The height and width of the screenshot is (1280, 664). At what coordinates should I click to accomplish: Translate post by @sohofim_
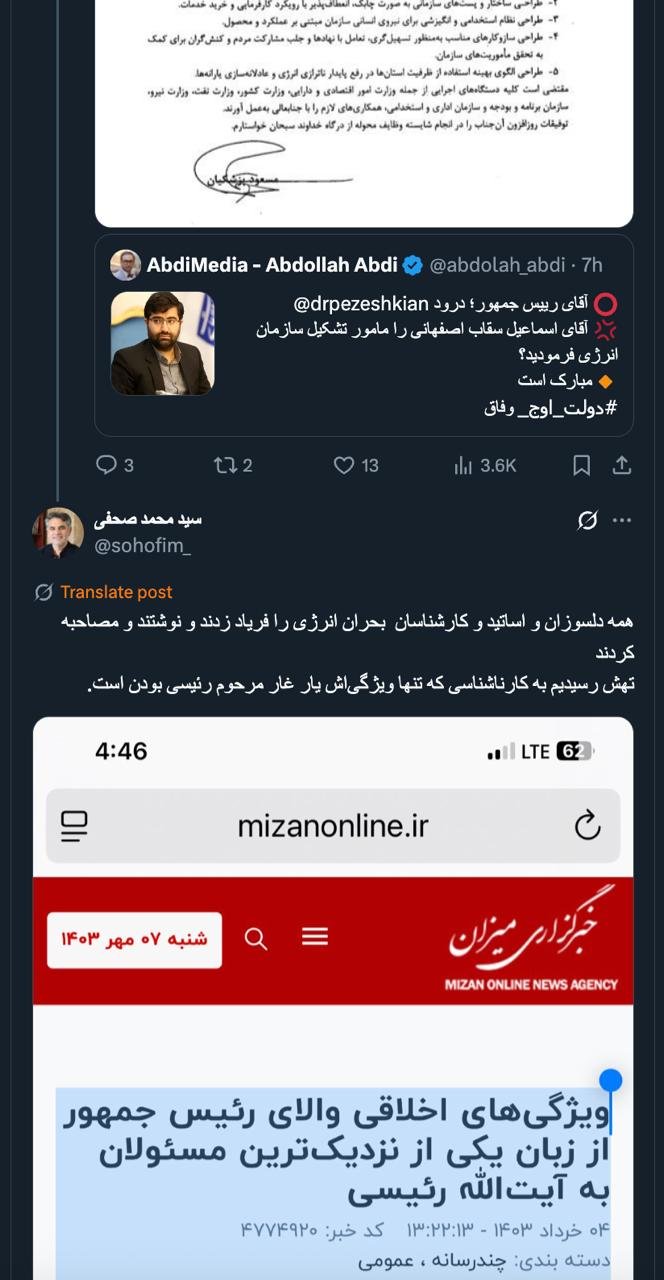(115, 592)
